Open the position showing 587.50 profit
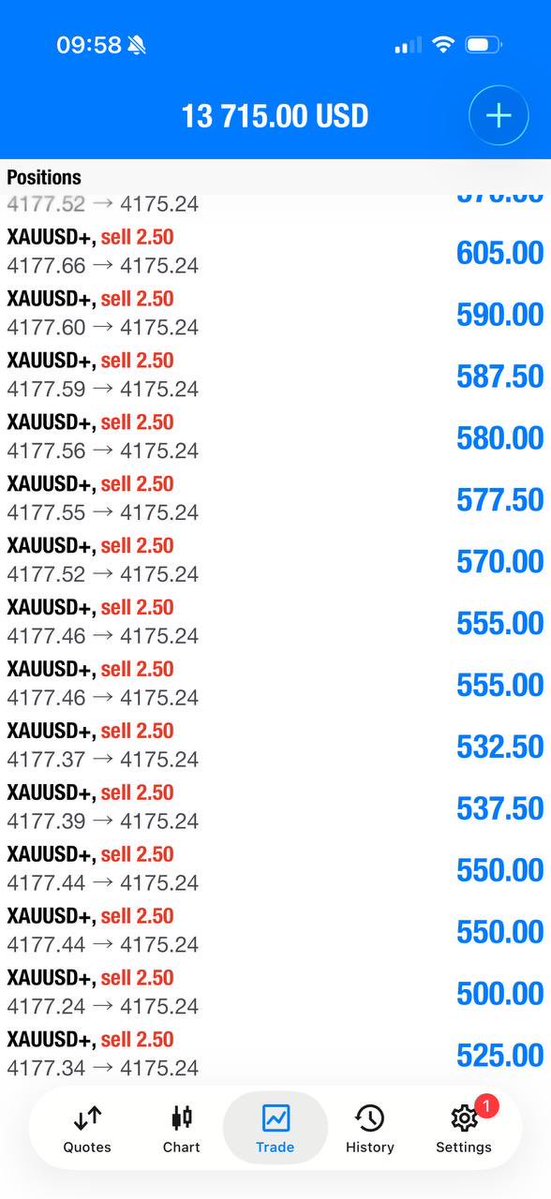 click(x=275, y=375)
